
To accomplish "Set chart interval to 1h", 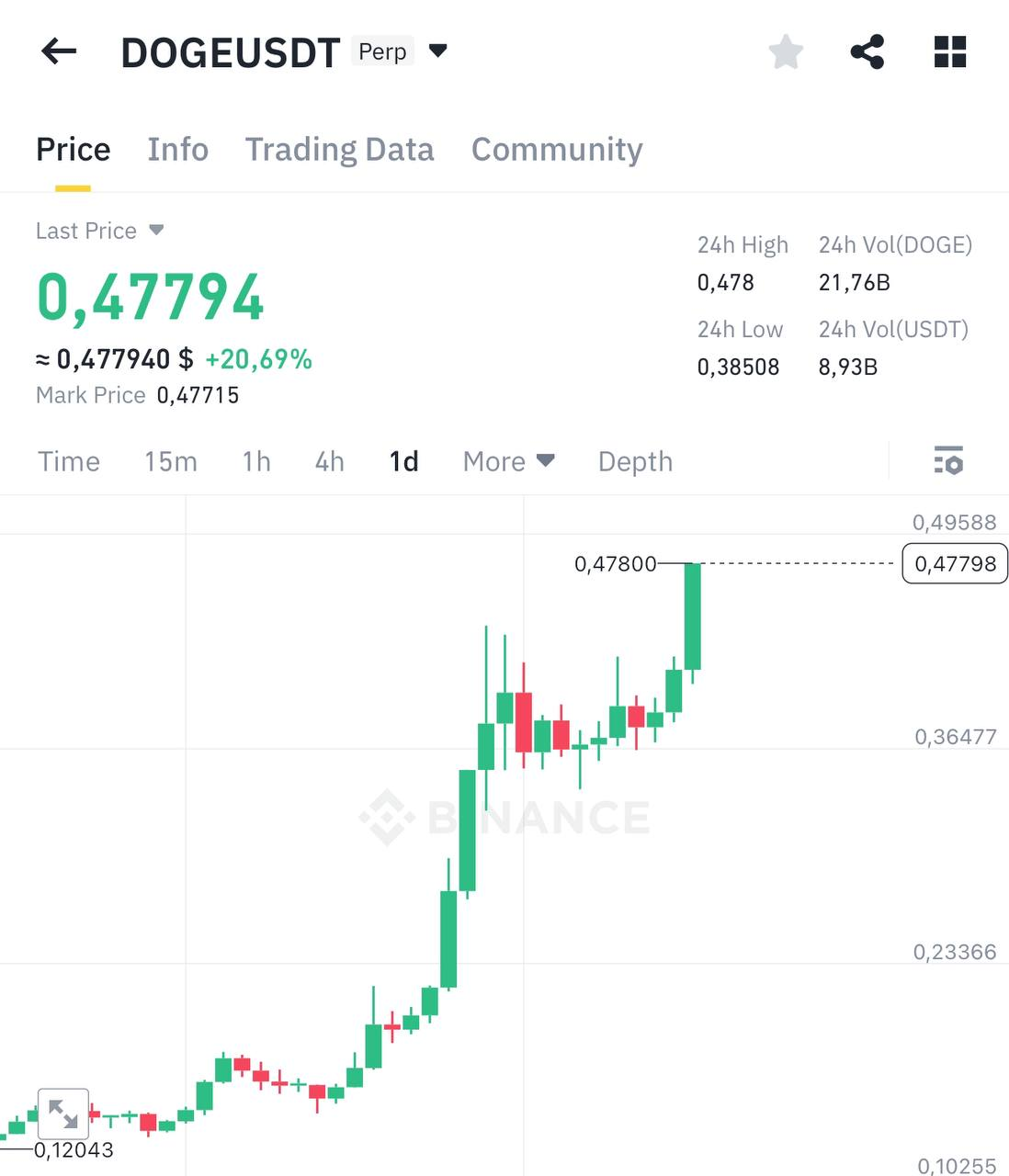I will [x=256, y=461].
